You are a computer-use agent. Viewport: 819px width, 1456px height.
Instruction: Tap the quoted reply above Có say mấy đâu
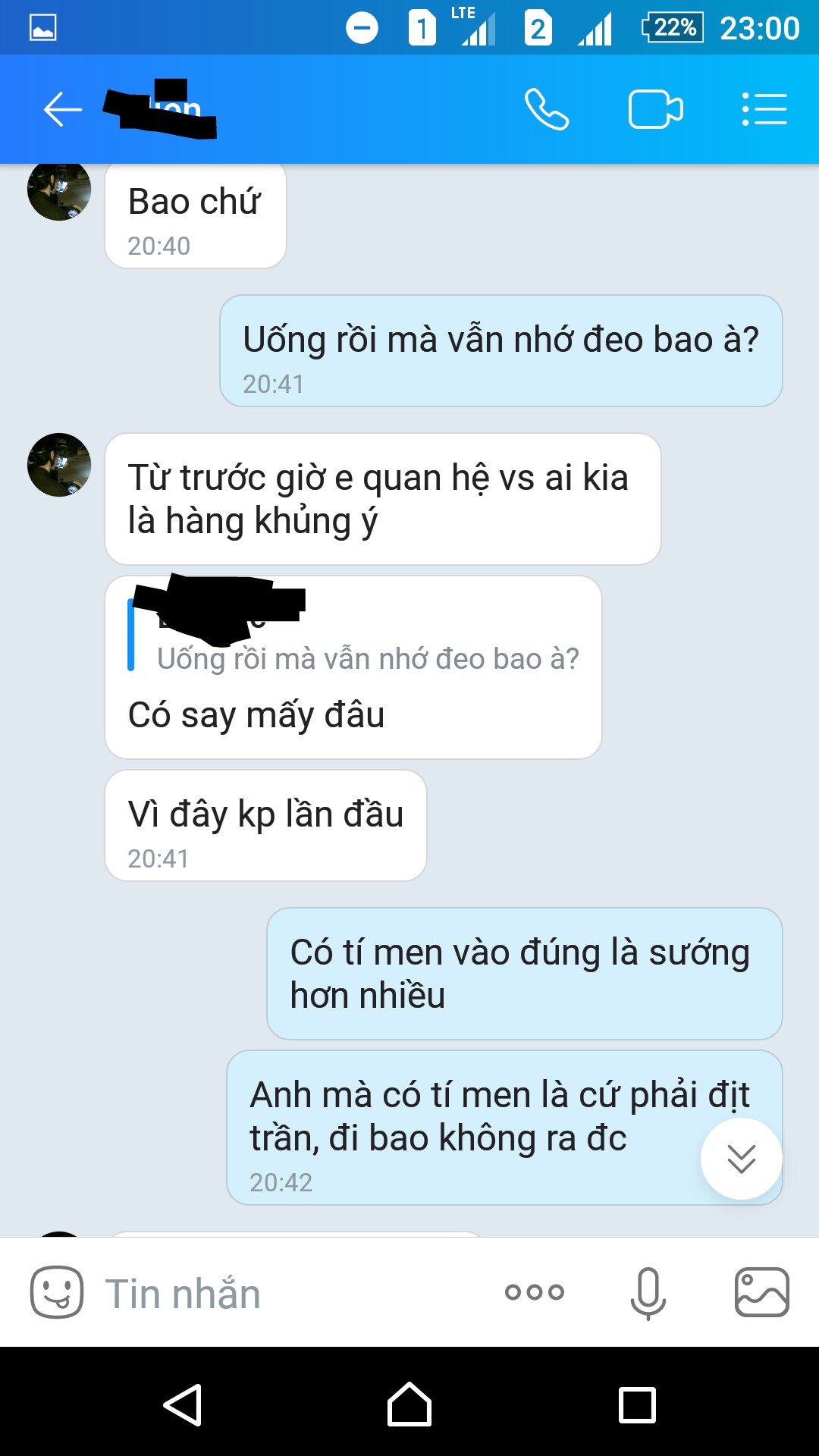355,635
